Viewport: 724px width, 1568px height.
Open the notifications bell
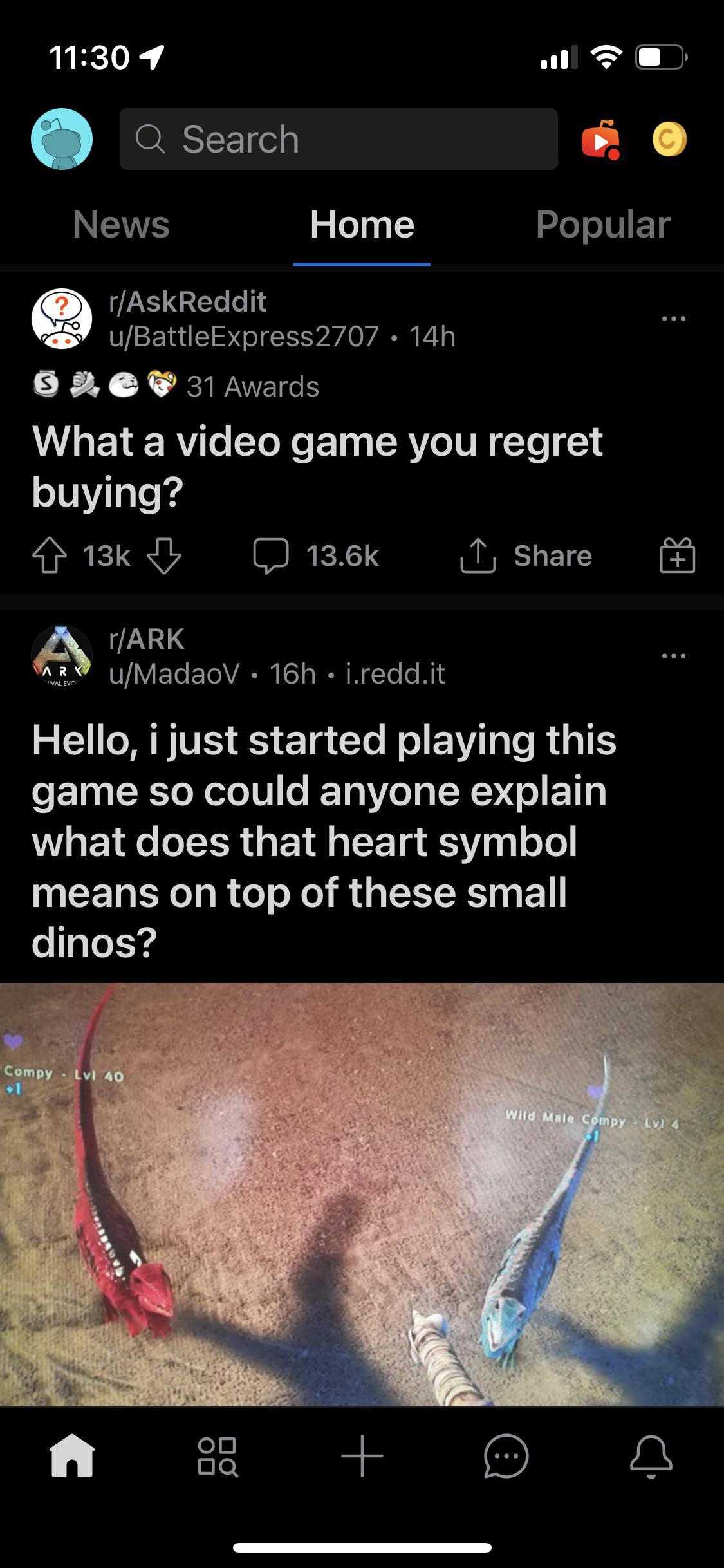point(651,1456)
